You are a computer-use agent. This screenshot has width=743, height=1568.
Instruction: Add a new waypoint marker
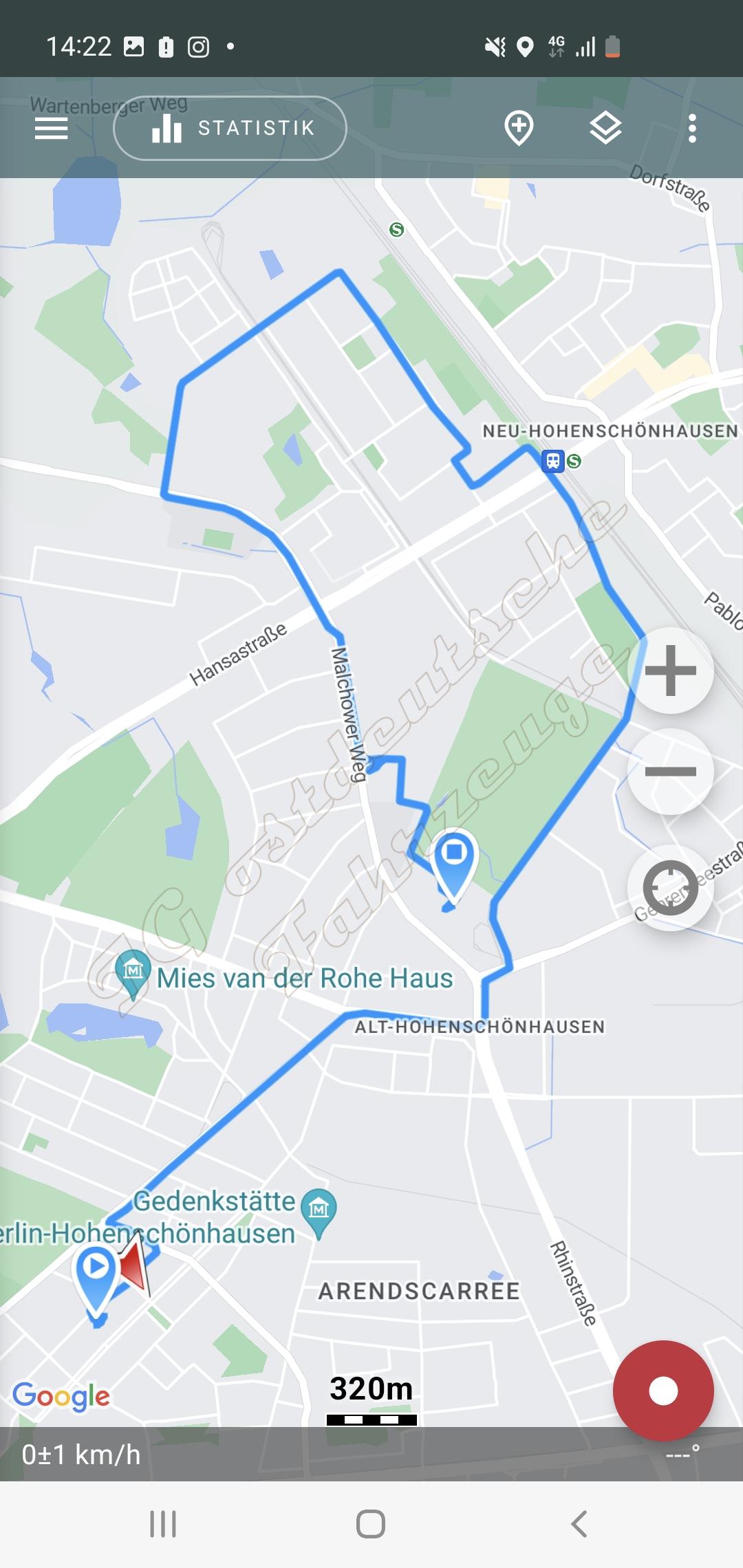click(519, 128)
